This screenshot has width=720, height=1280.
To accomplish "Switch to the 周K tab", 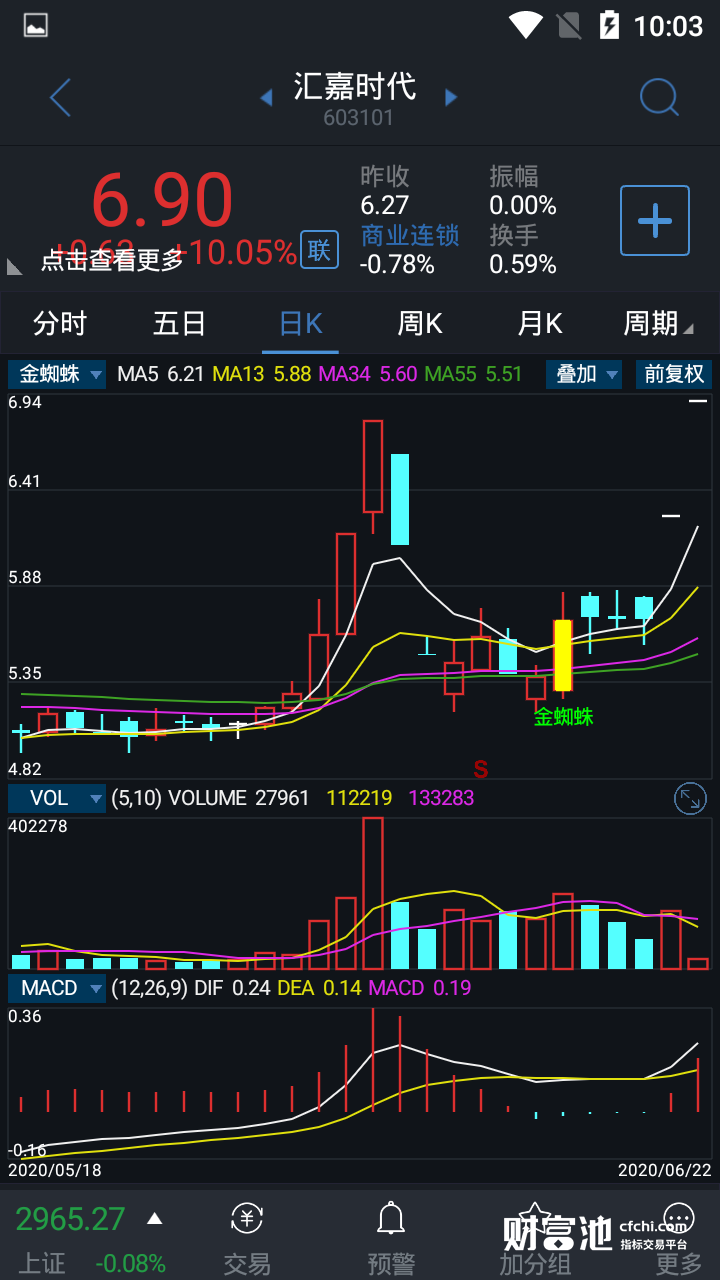I will coord(420,324).
